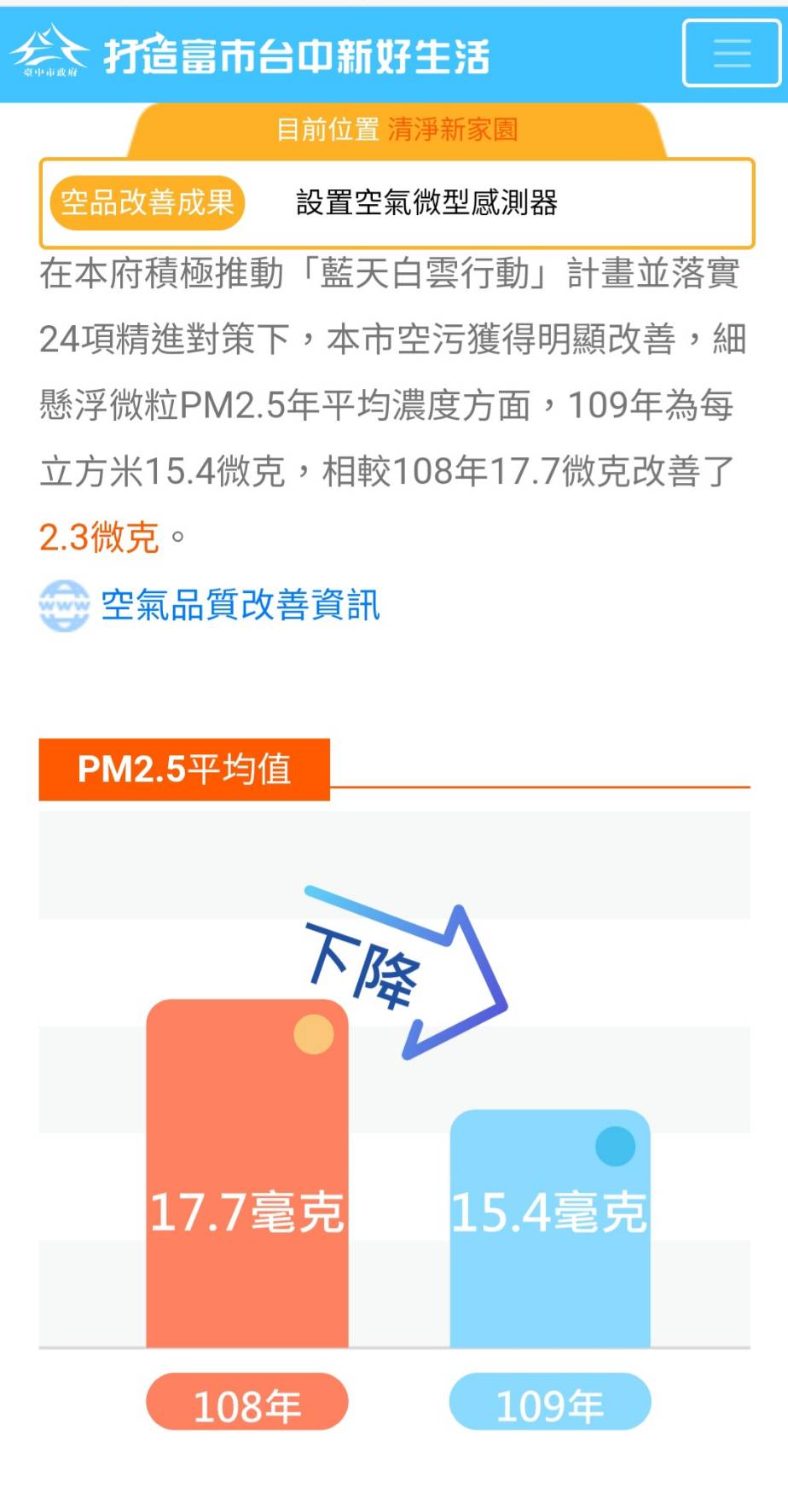
Task: Open the hamburger menu button
Action: (x=731, y=54)
